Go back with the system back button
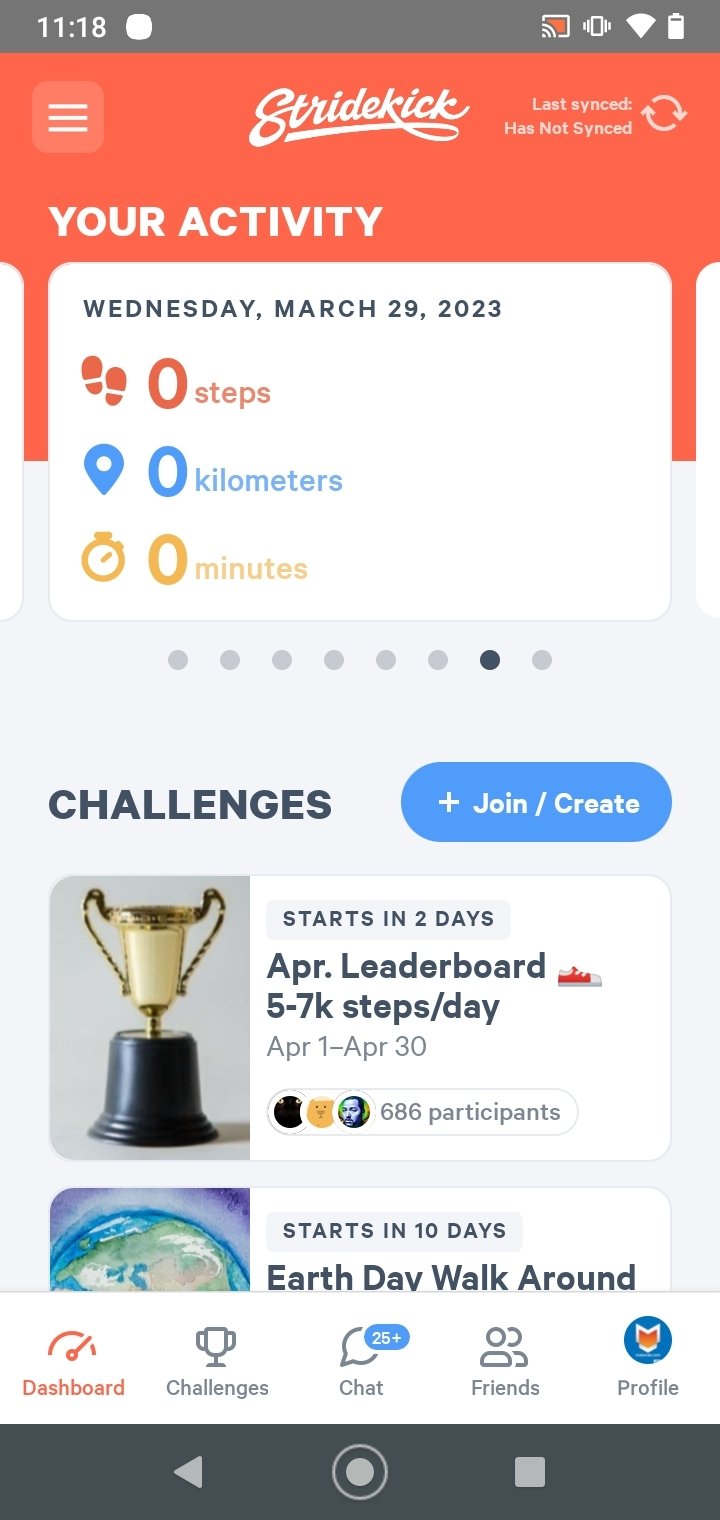Image resolution: width=720 pixels, height=1520 pixels. point(188,1472)
